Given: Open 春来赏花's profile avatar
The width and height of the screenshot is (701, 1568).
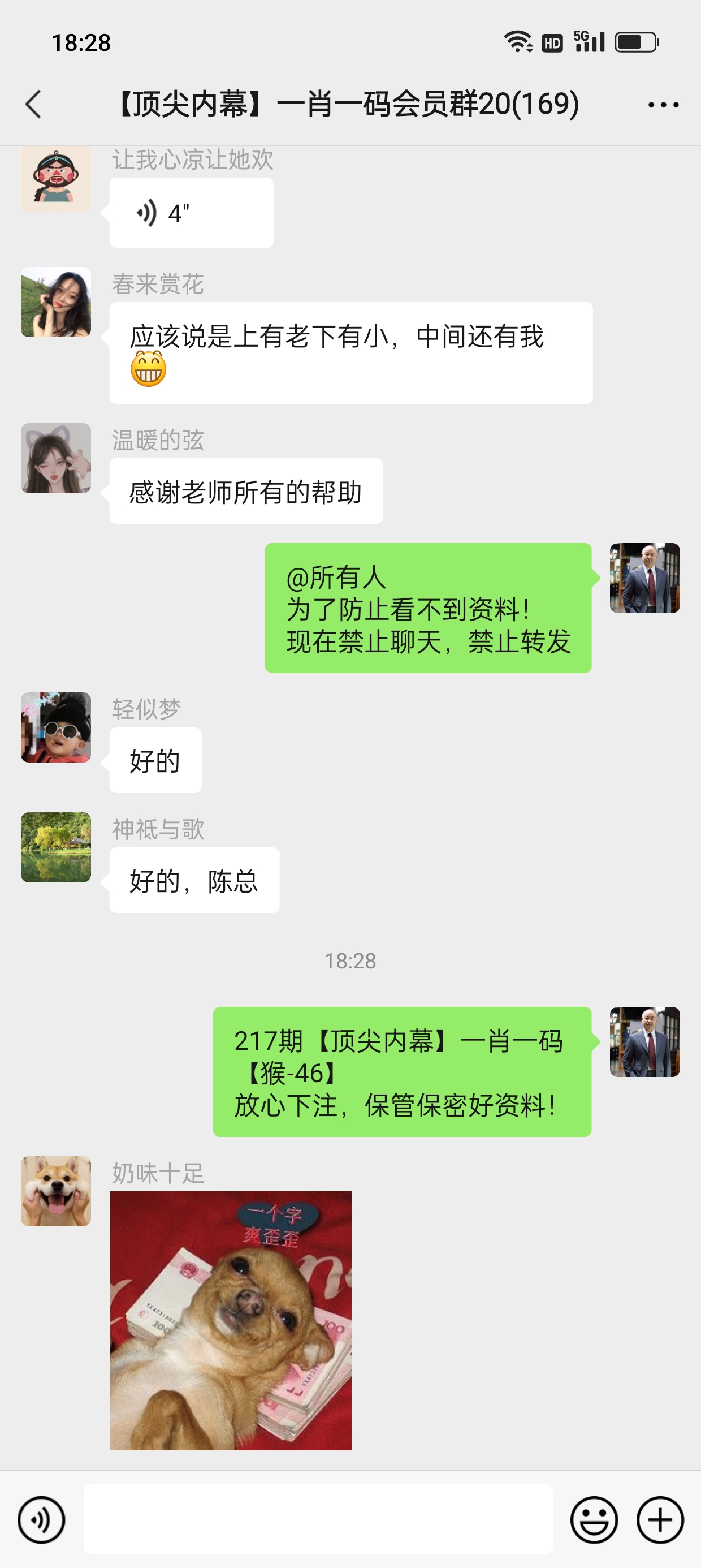Looking at the screenshot, I should pos(56,303).
